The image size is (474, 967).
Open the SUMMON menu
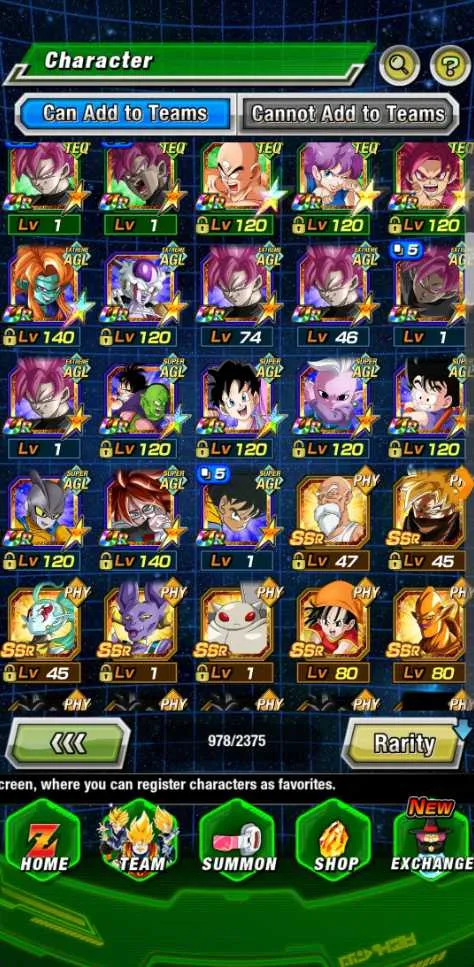(x=238, y=840)
